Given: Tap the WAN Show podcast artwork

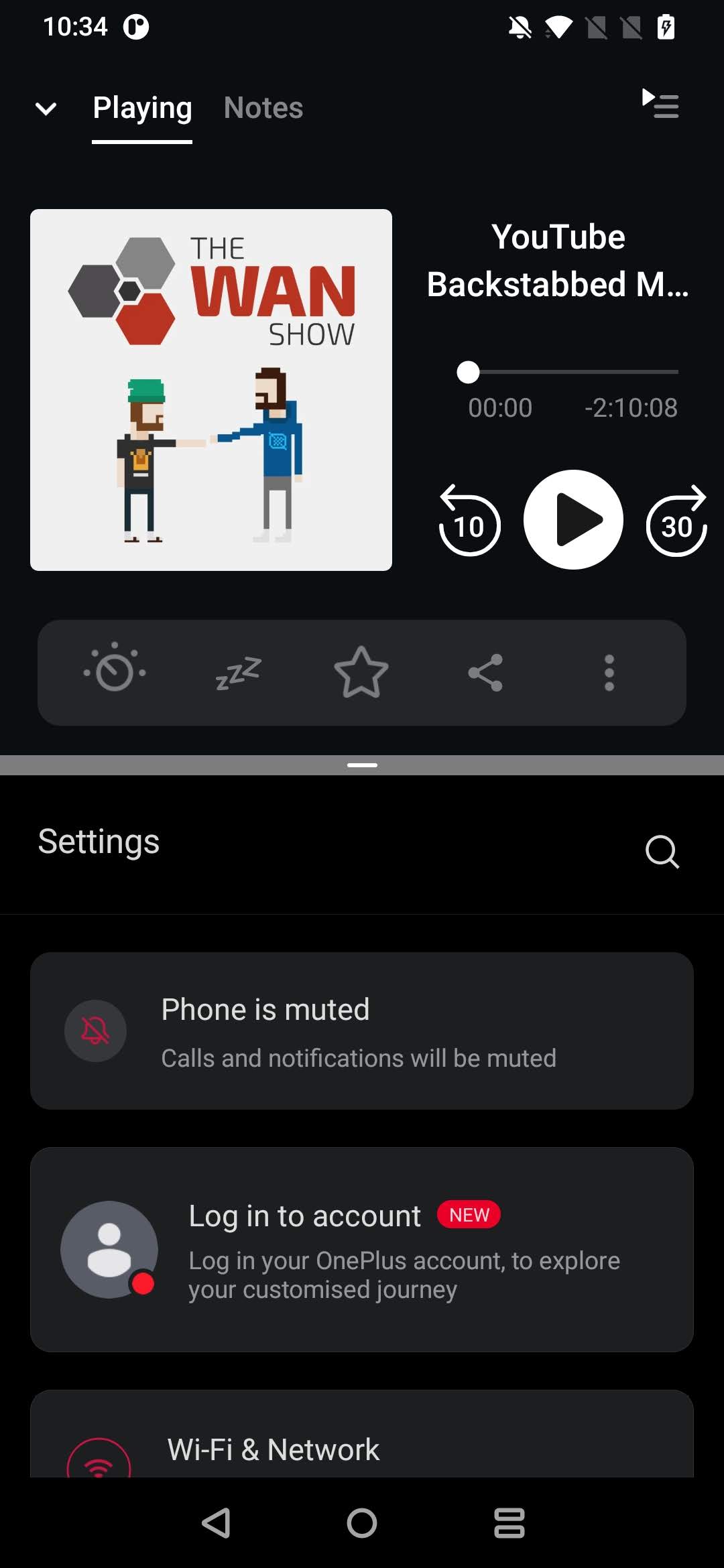Looking at the screenshot, I should [x=210, y=389].
